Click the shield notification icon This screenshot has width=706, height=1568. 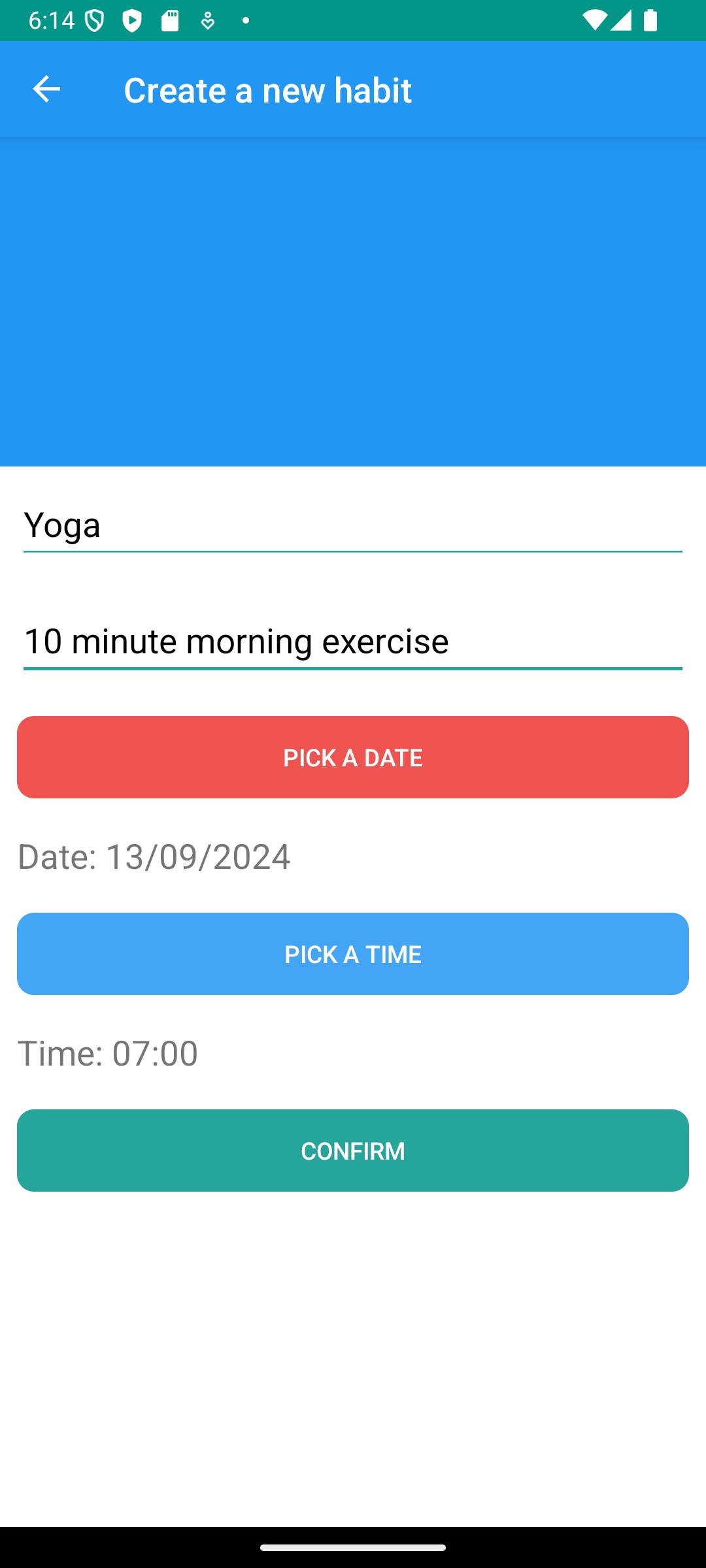(x=95, y=22)
